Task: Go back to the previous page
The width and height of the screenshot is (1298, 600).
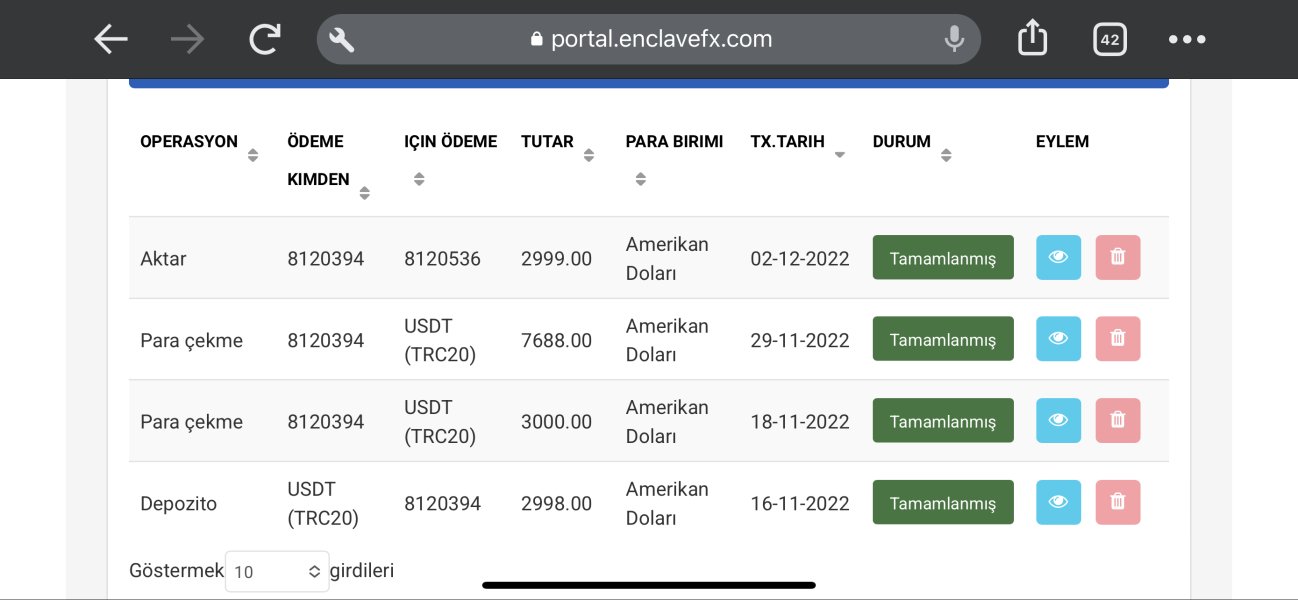Action: pyautogui.click(x=111, y=39)
